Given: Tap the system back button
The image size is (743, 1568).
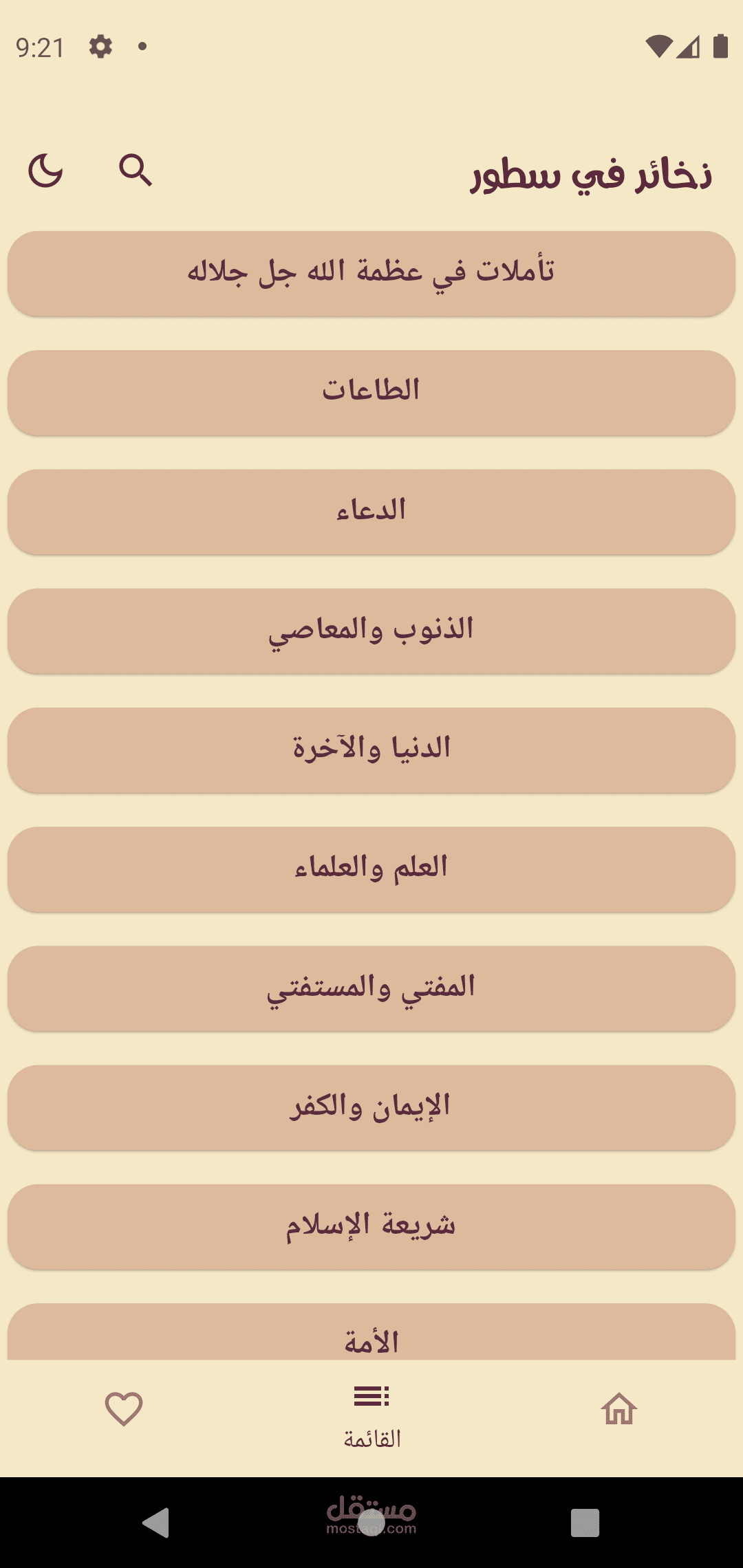Looking at the screenshot, I should pos(157,1523).
